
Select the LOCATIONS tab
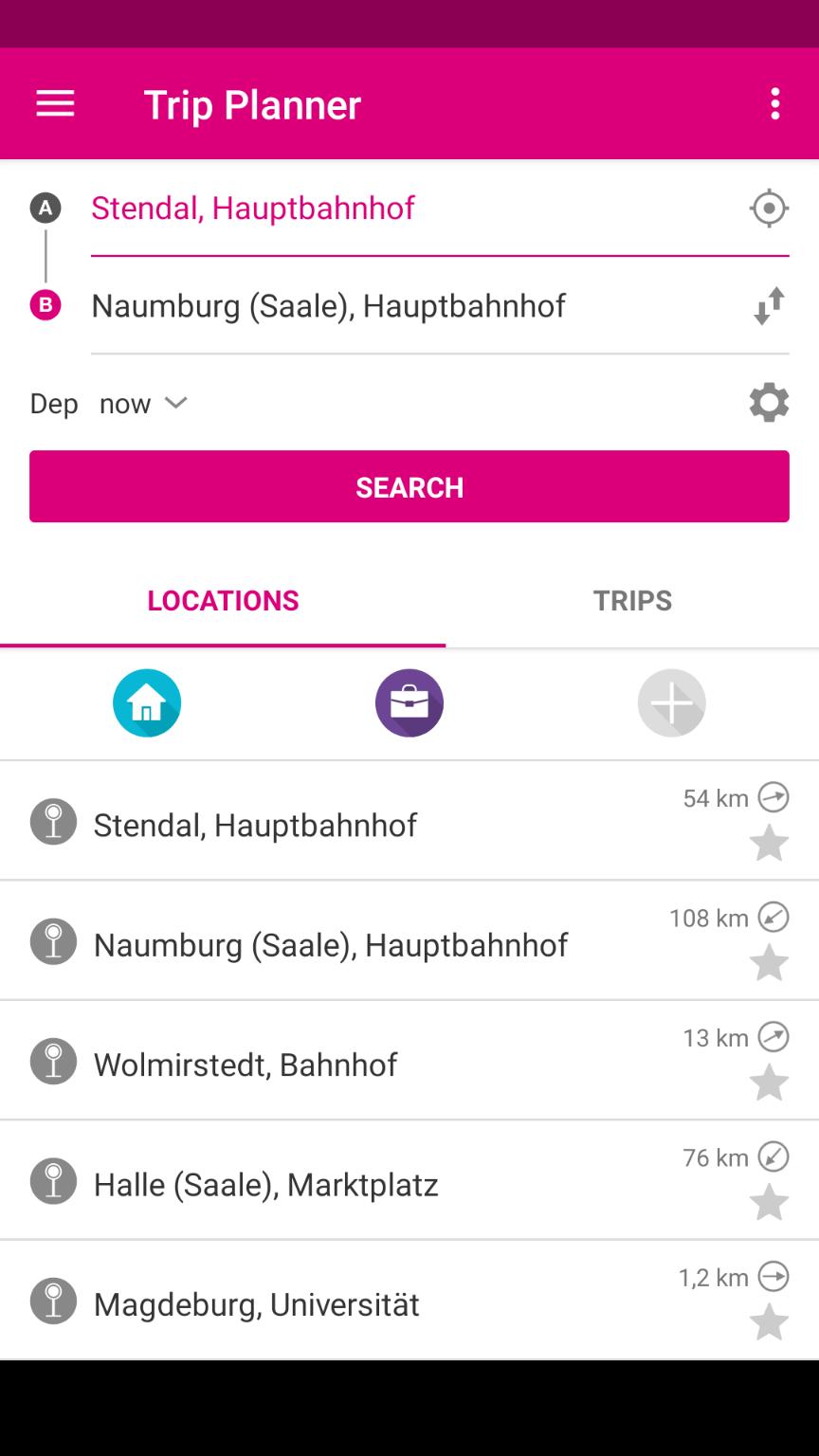coord(223,601)
